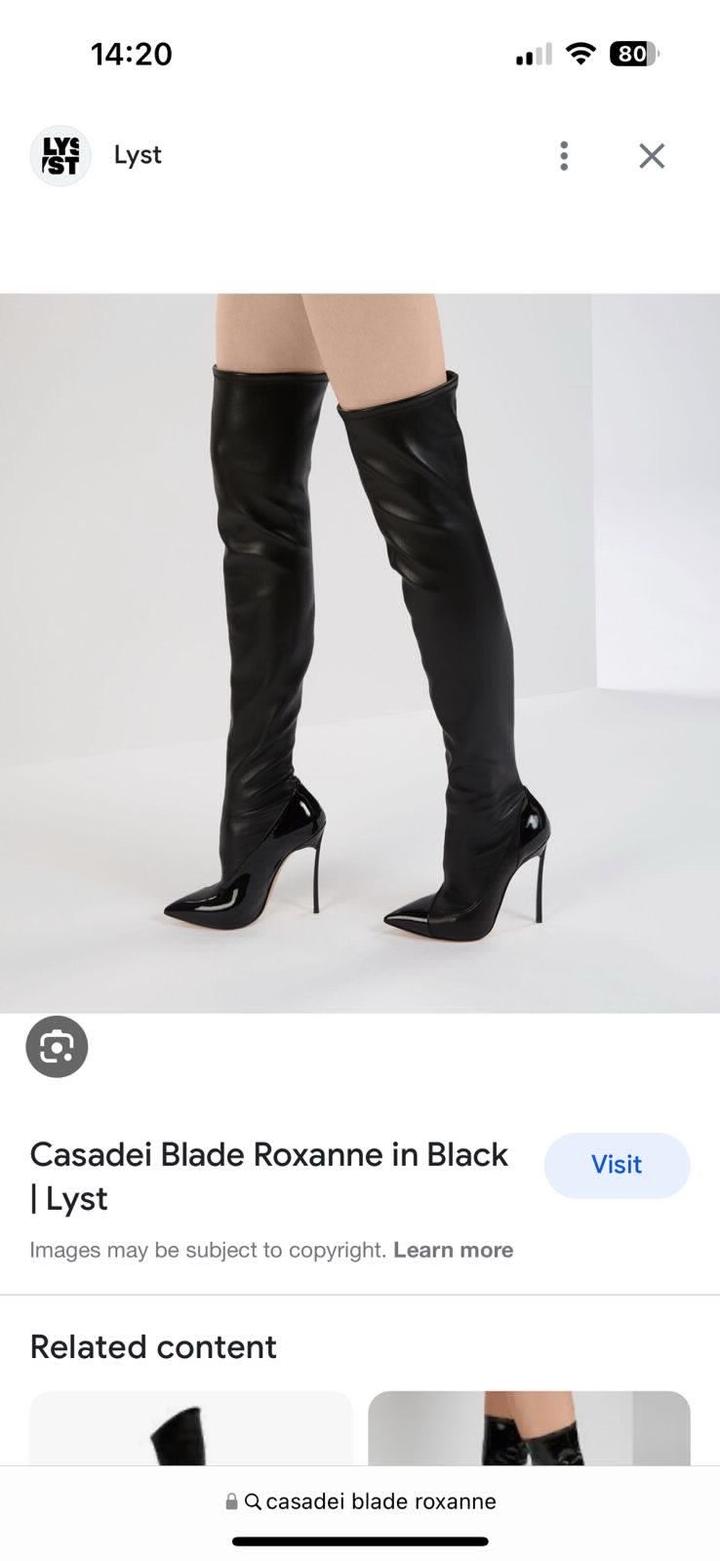
Task: Open the Learn more copyright link
Action: (453, 1250)
